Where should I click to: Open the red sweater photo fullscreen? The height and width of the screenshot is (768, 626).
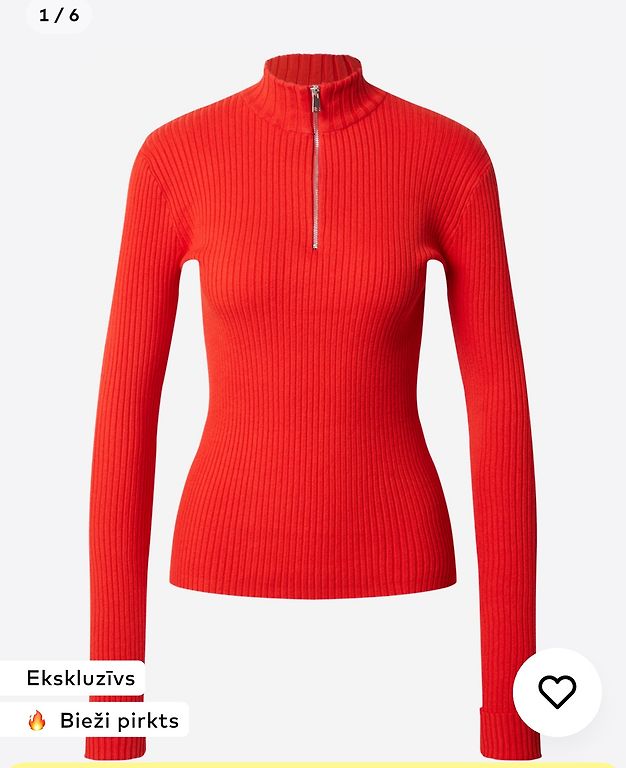point(312,380)
